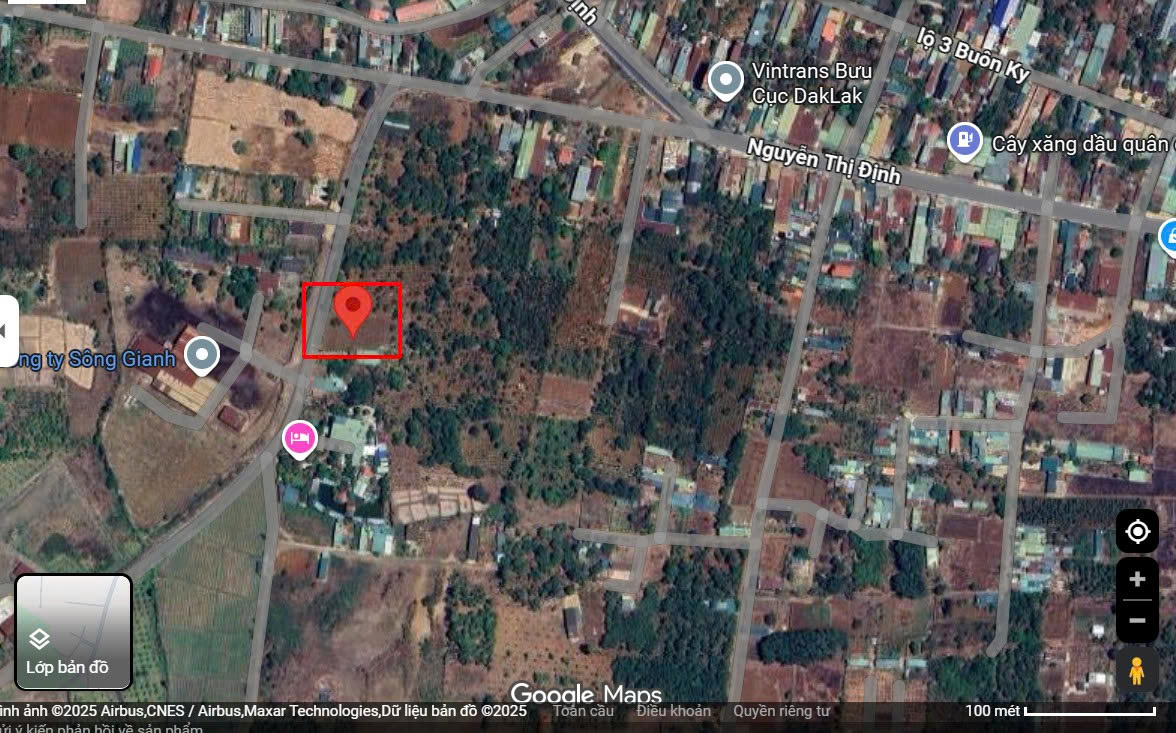Open the Điều khoản link
This screenshot has width=1176, height=733.
pos(673,711)
